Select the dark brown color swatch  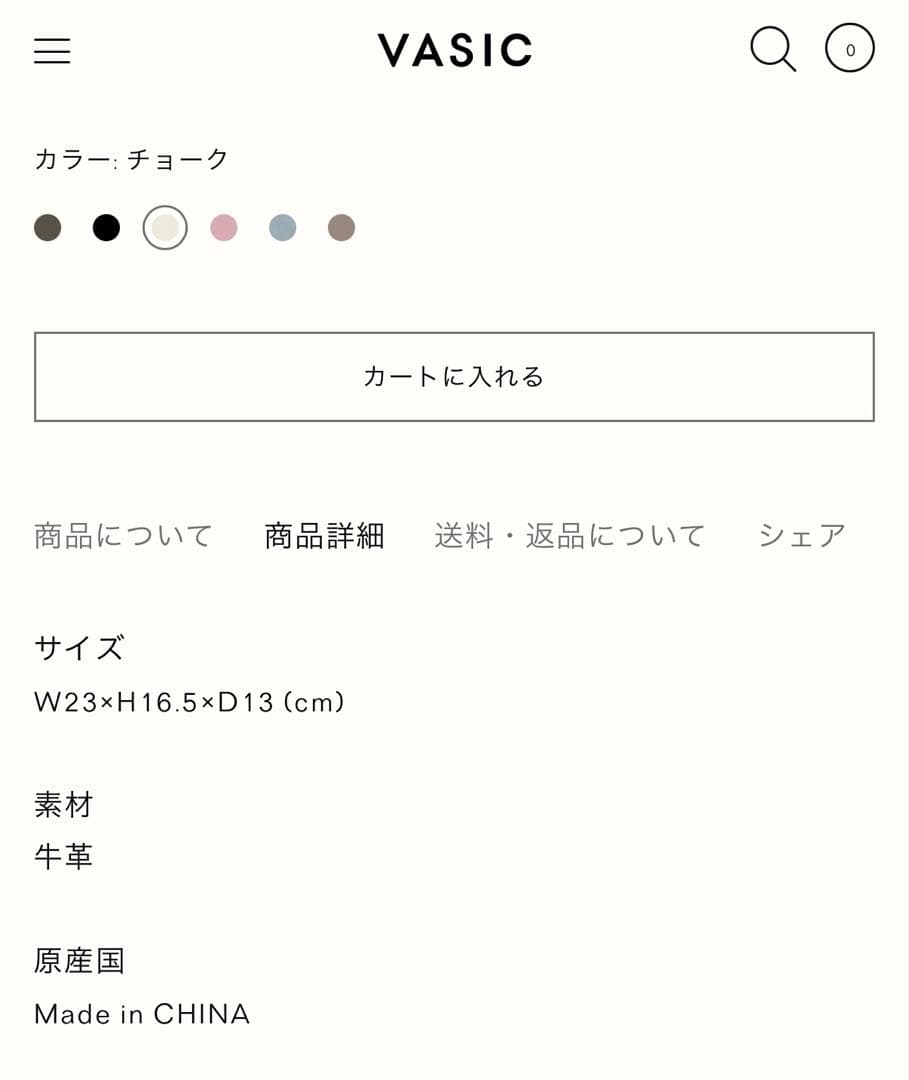46,228
